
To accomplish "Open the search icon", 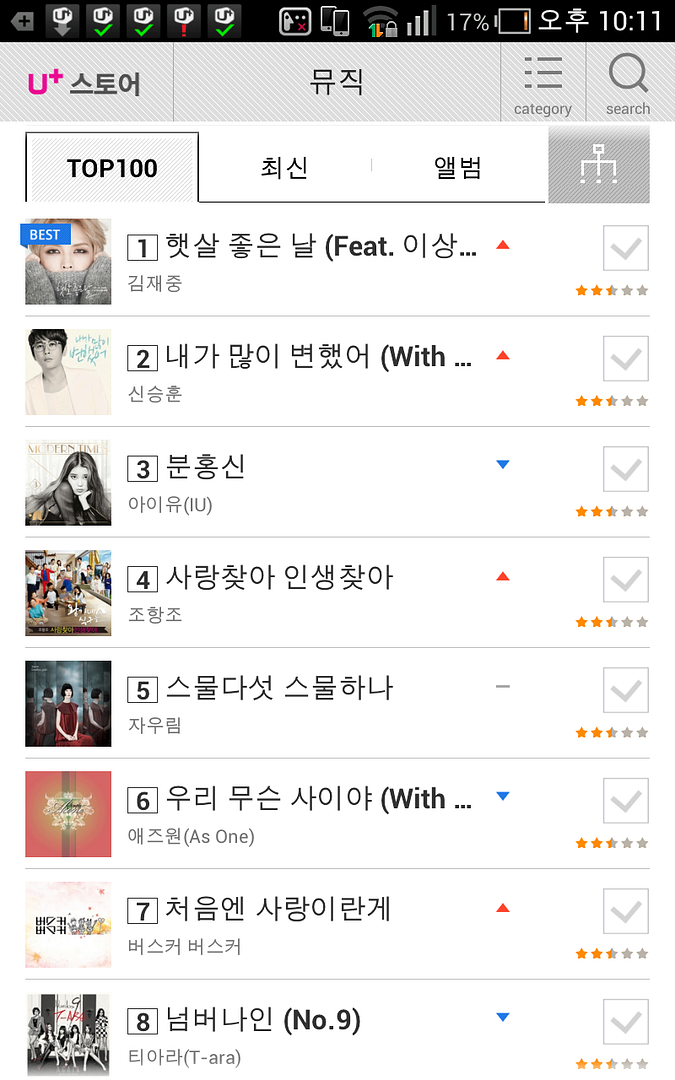I will pyautogui.click(x=628, y=84).
